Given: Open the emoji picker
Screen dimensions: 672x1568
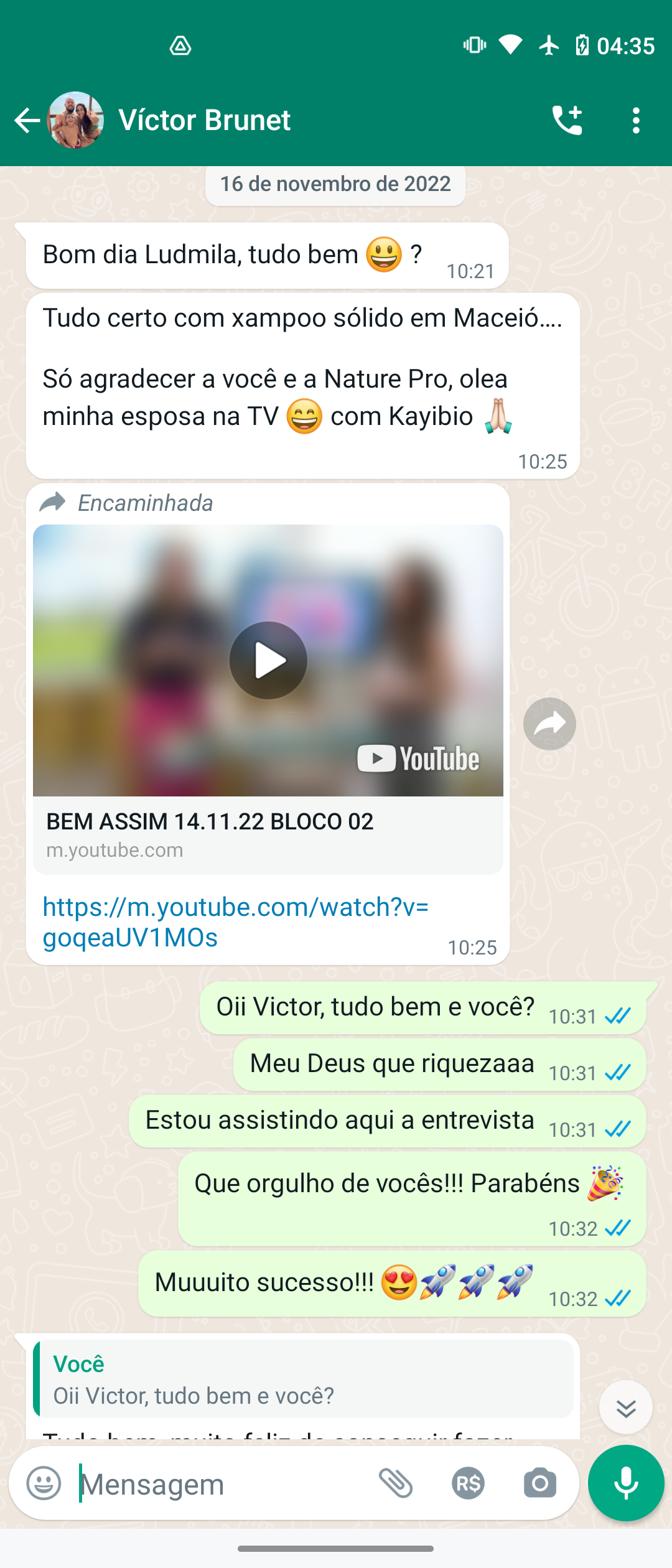Looking at the screenshot, I should click(x=44, y=1483).
